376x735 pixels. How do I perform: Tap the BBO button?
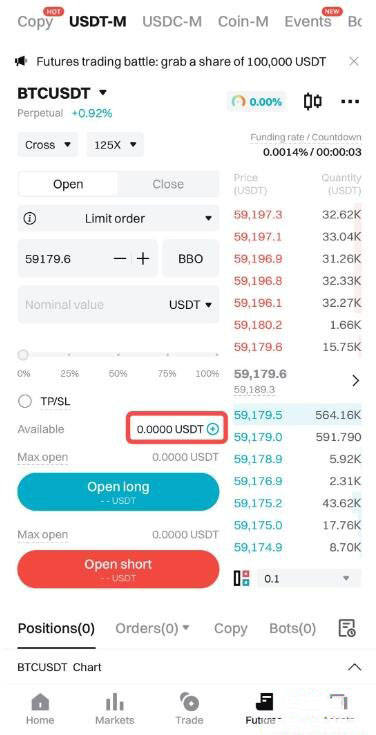[x=190, y=258]
